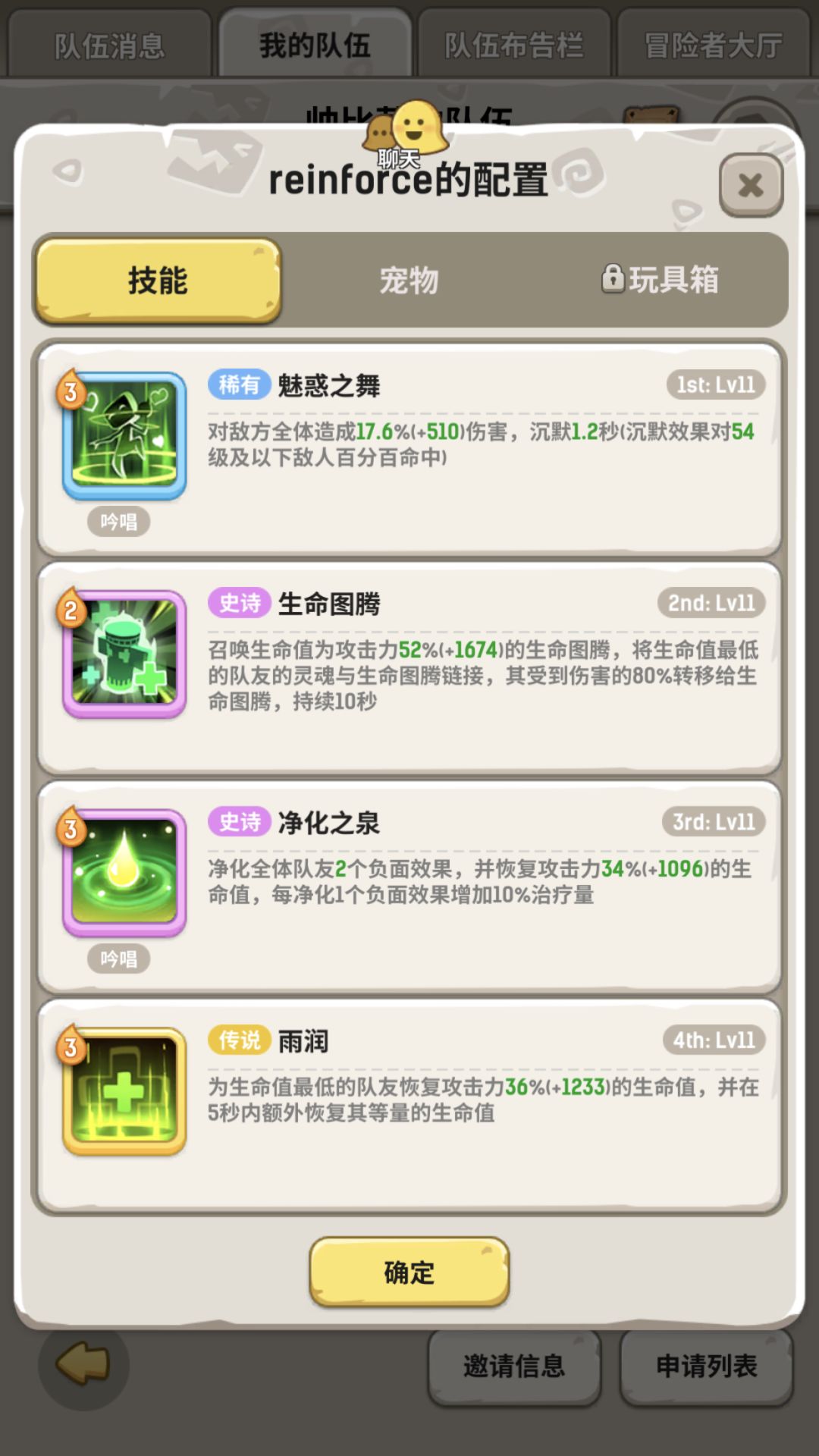This screenshot has height=1456, width=819.
Task: Click the lock icon next to 玩具箱
Action: click(611, 278)
